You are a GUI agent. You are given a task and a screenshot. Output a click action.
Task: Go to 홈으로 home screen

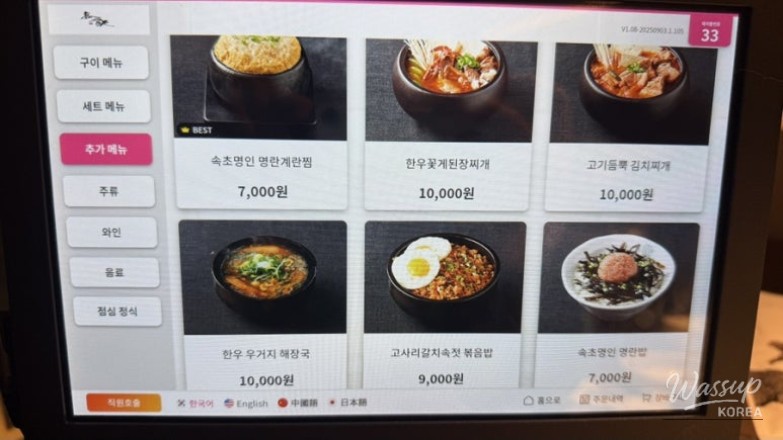point(542,400)
